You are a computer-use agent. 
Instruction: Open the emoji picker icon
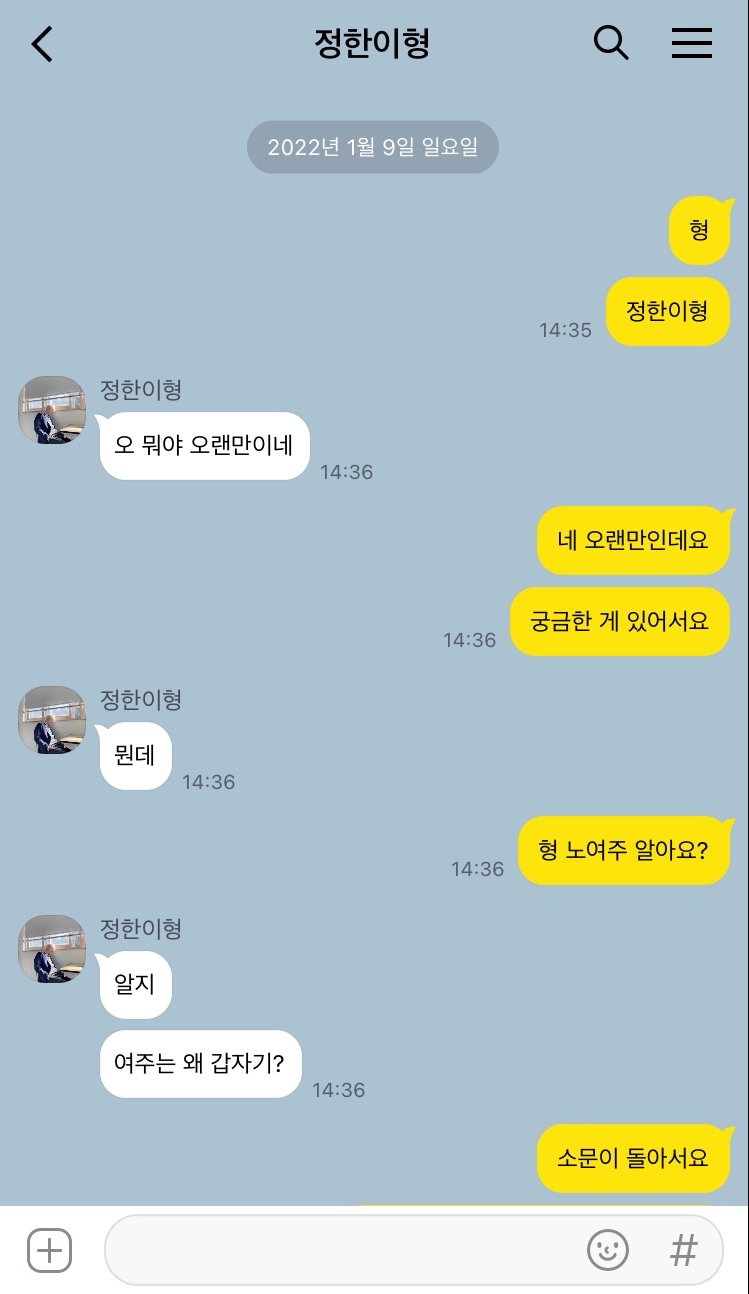(608, 1250)
